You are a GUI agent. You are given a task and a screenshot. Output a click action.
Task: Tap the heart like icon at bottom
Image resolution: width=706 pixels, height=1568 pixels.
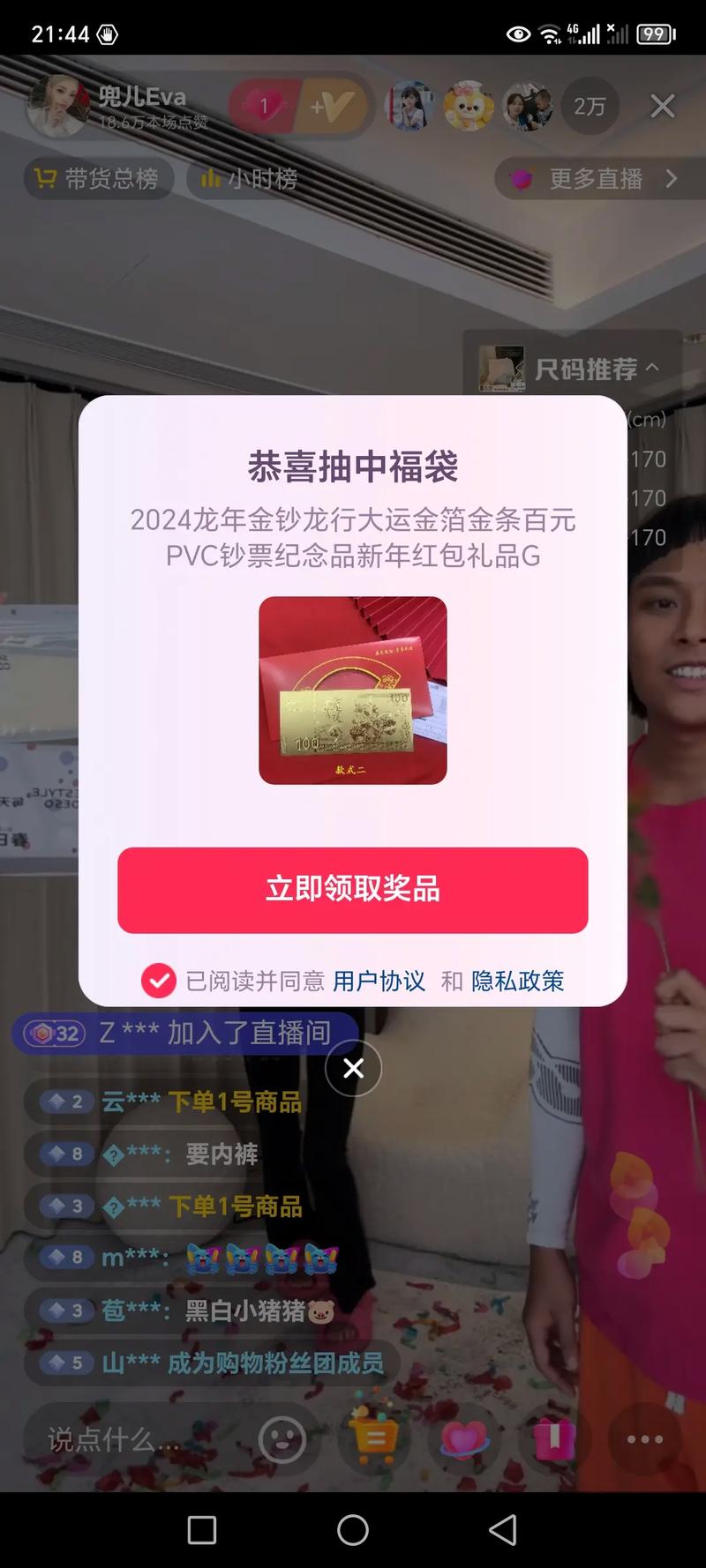point(463,1439)
